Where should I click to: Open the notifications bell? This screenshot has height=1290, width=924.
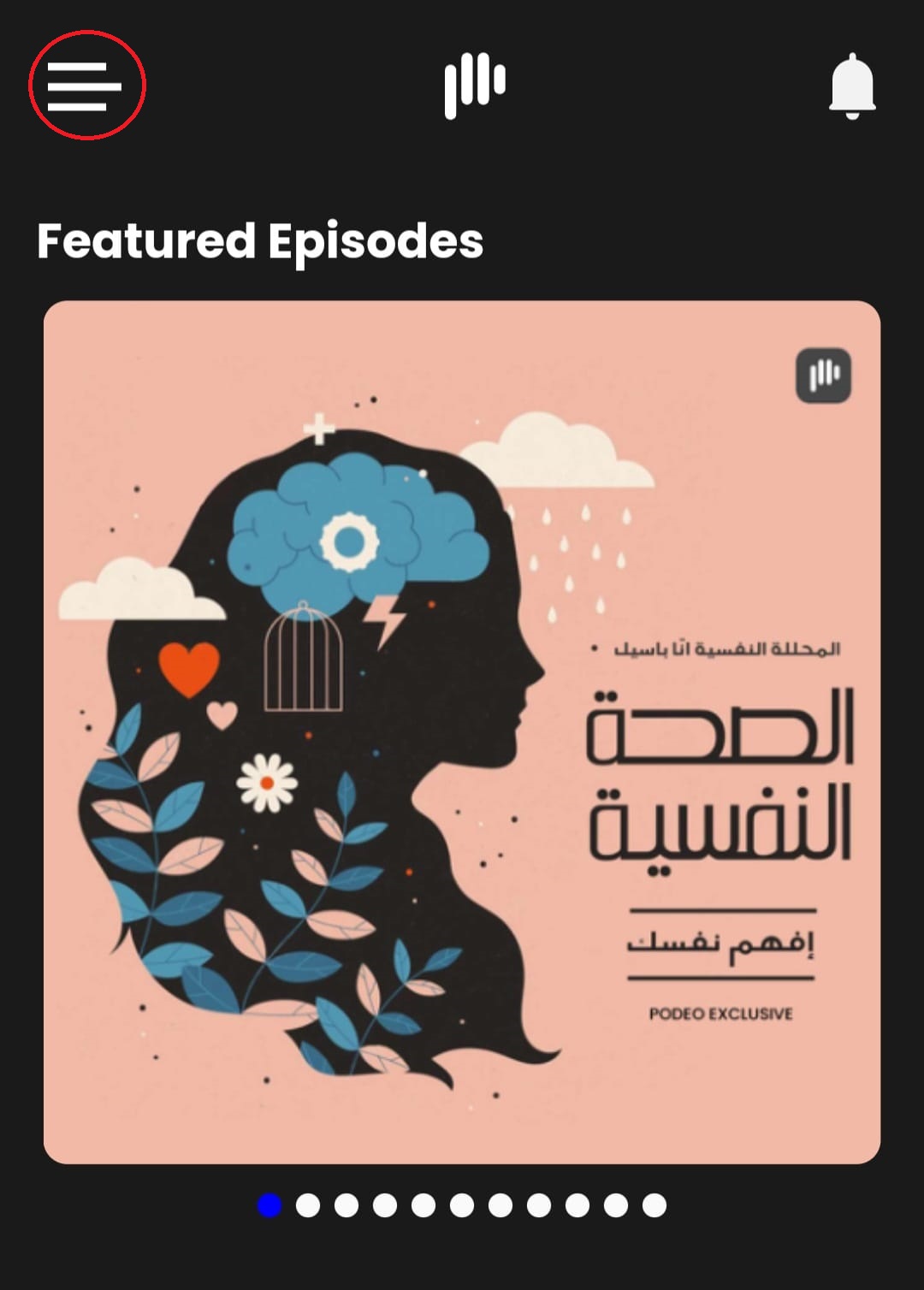coord(852,86)
